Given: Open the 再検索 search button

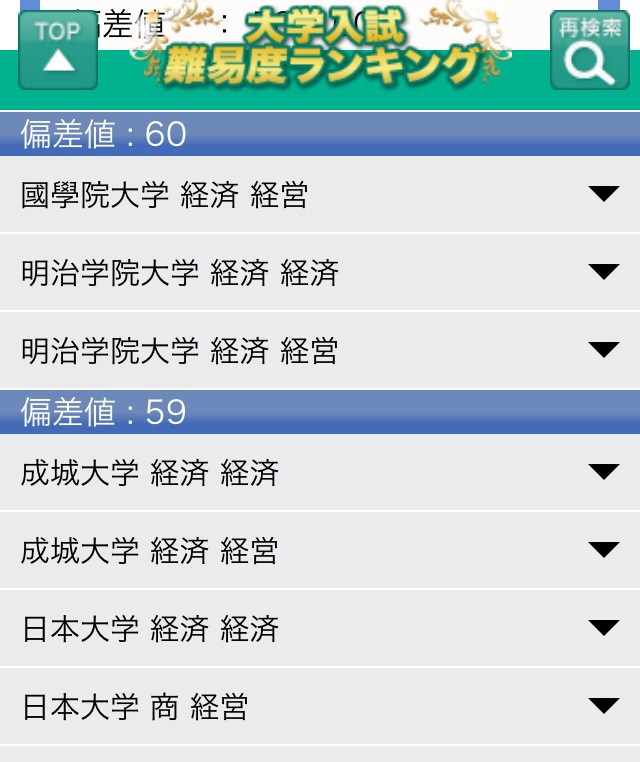Looking at the screenshot, I should [x=589, y=51].
